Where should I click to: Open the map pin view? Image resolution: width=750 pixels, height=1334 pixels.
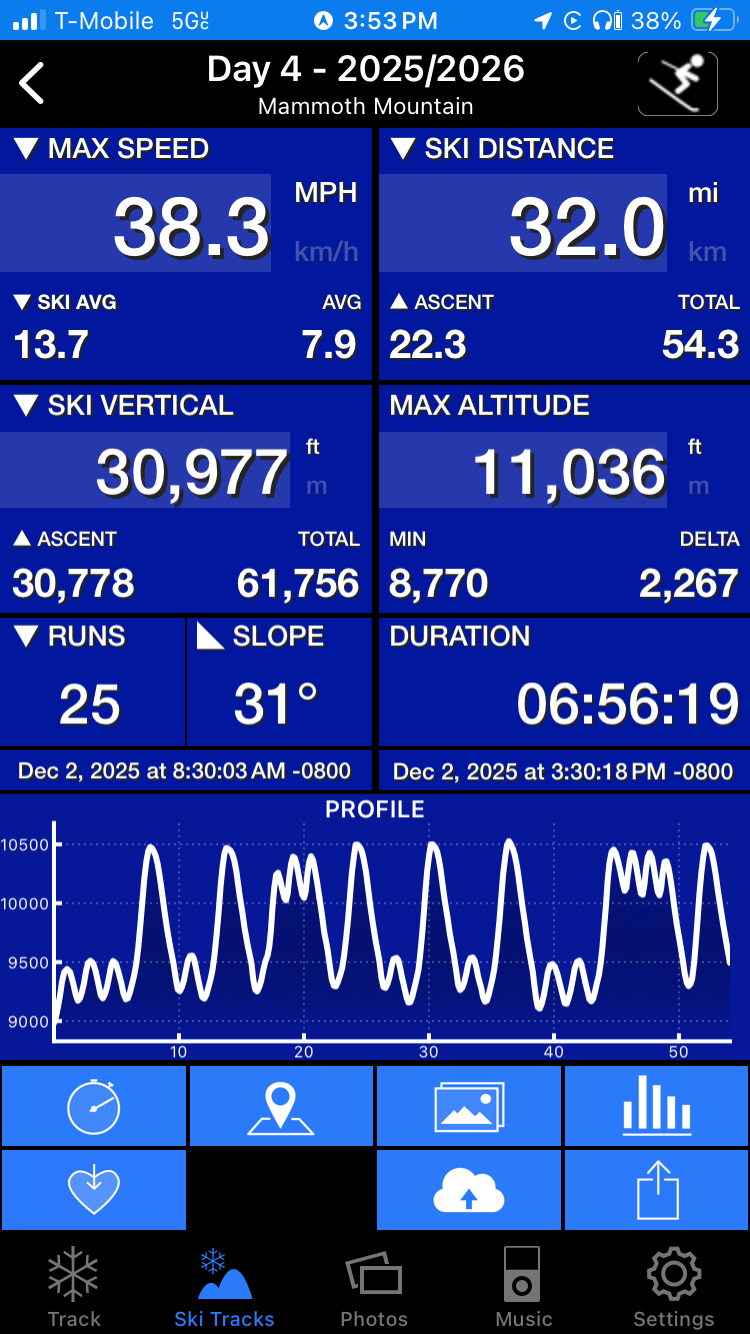pyautogui.click(x=281, y=1106)
